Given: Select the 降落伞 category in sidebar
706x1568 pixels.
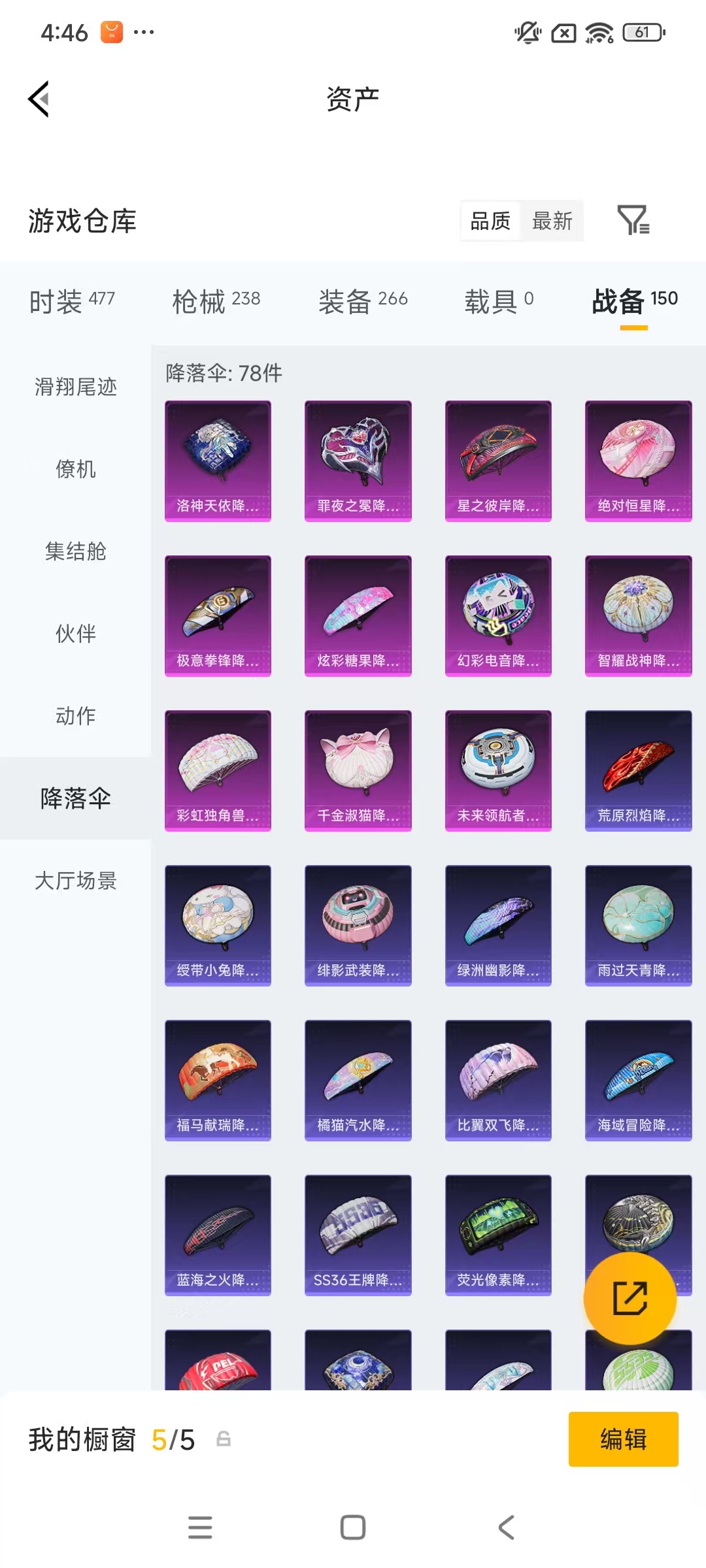Looking at the screenshot, I should point(74,798).
